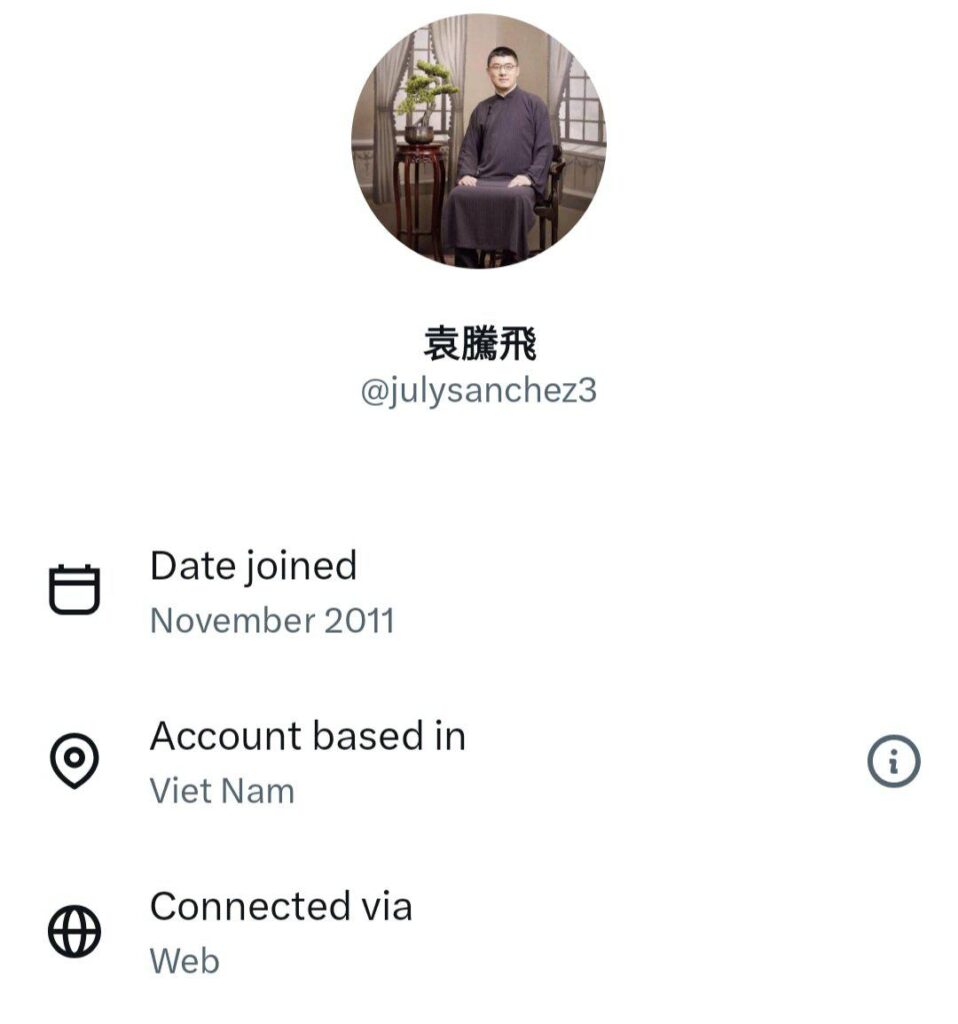Tap the info icon beside Account based in

(893, 761)
